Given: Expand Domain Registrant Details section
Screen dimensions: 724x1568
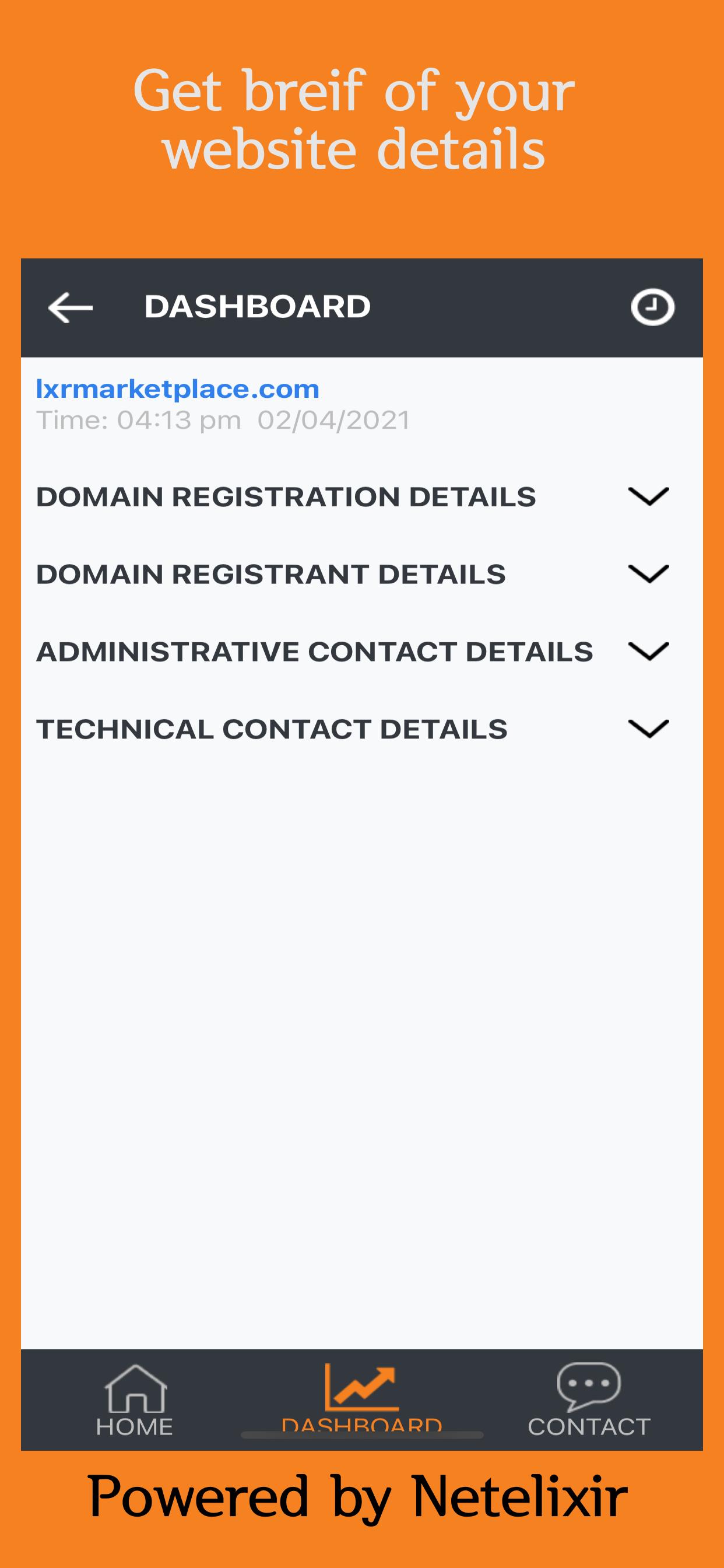Looking at the screenshot, I should coord(650,573).
